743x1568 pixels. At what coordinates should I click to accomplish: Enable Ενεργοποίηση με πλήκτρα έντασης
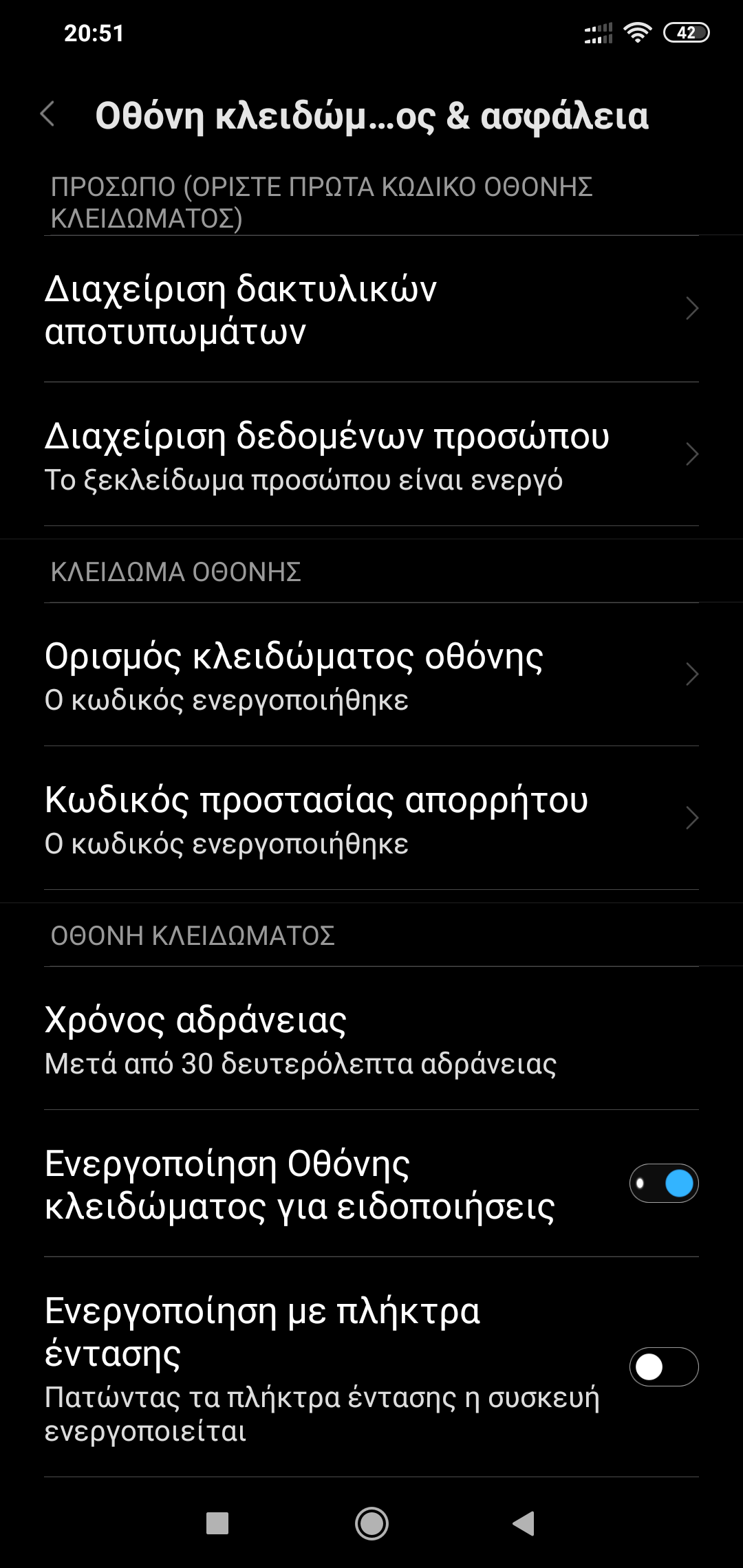click(x=663, y=1367)
